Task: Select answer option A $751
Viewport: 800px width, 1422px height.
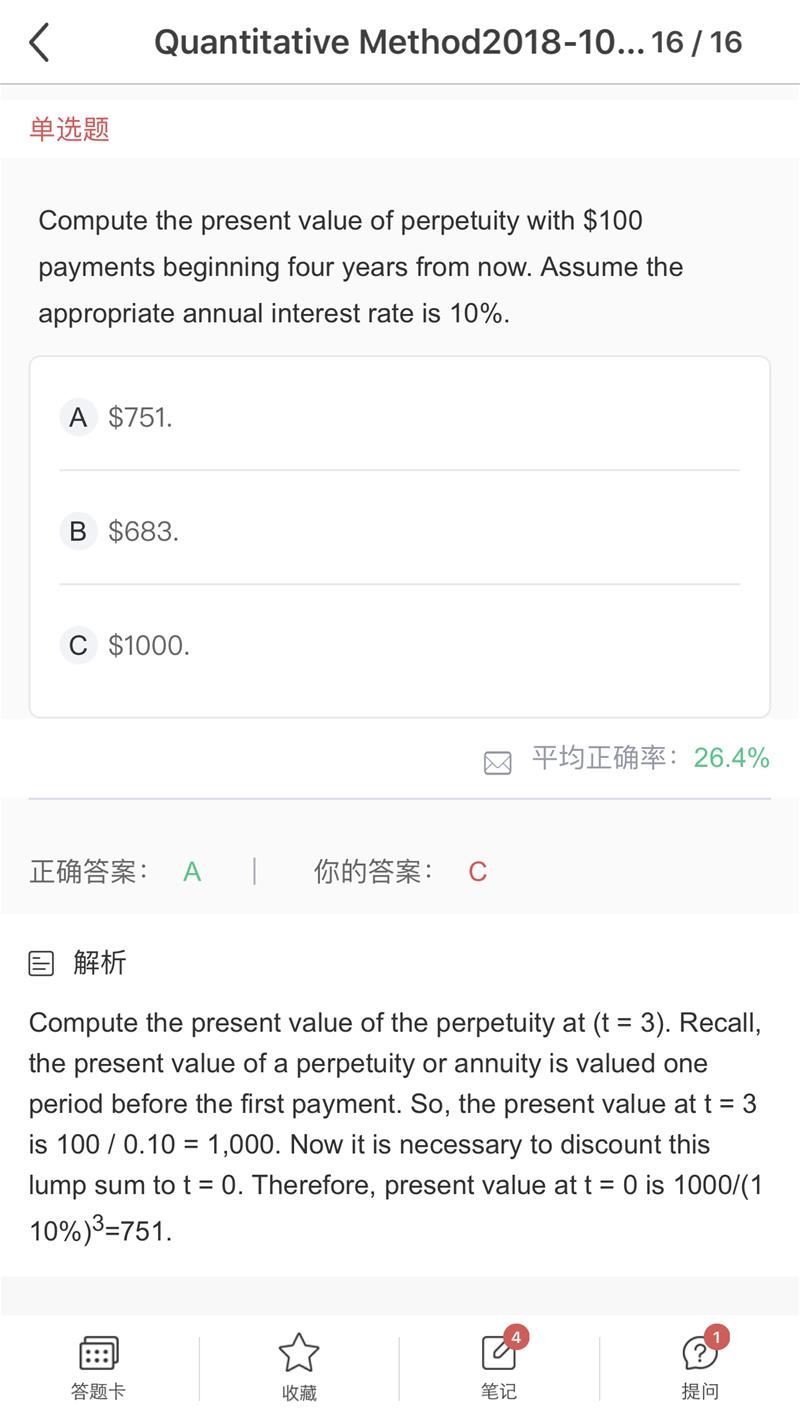Action: tap(399, 417)
